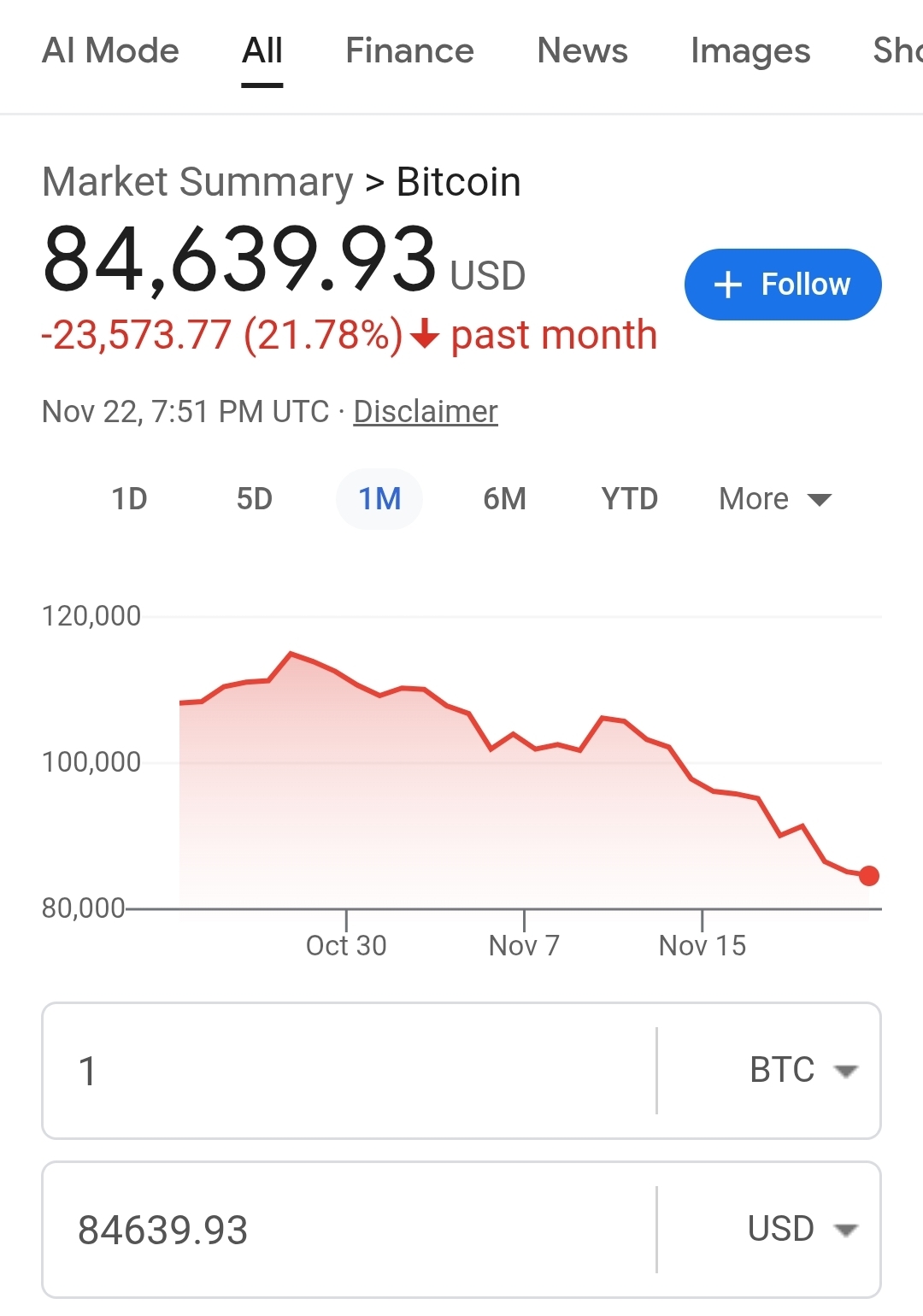Open the More time ranges dropdown
This screenshot has height=1316, width=923.
pos(772,498)
